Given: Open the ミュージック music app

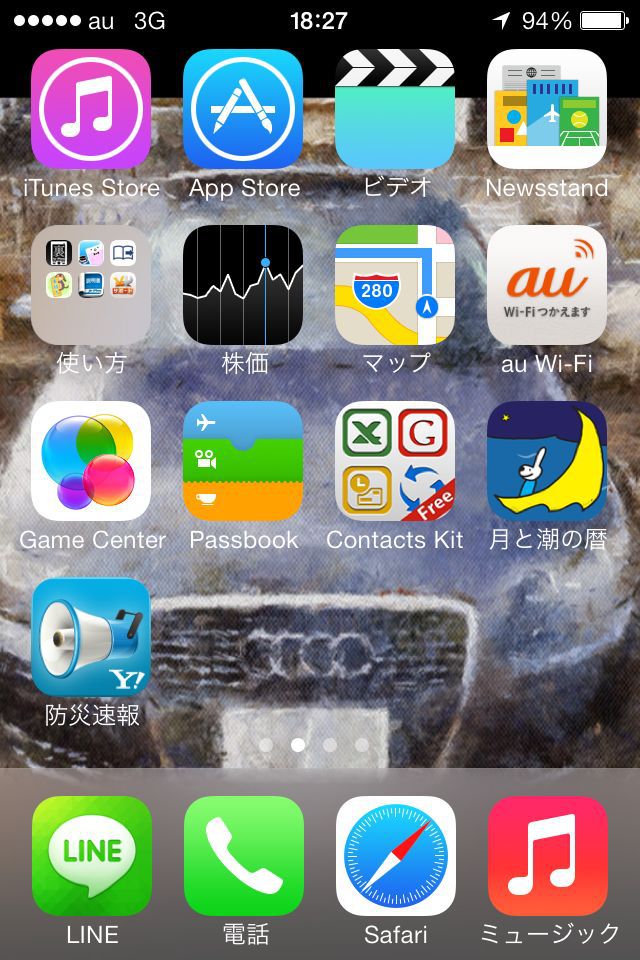Looking at the screenshot, I should click(548, 856).
